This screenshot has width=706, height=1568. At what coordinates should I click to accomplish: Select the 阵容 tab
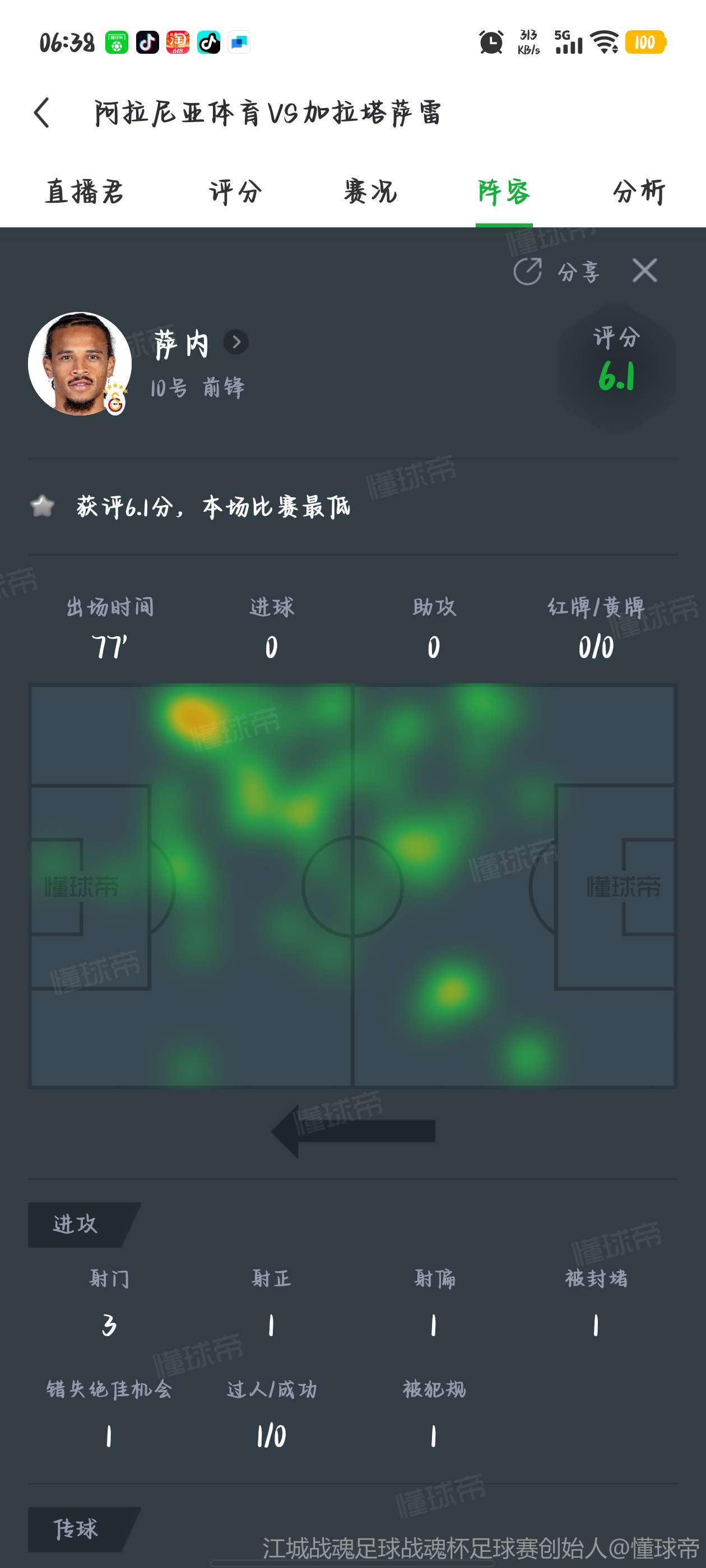click(x=504, y=192)
